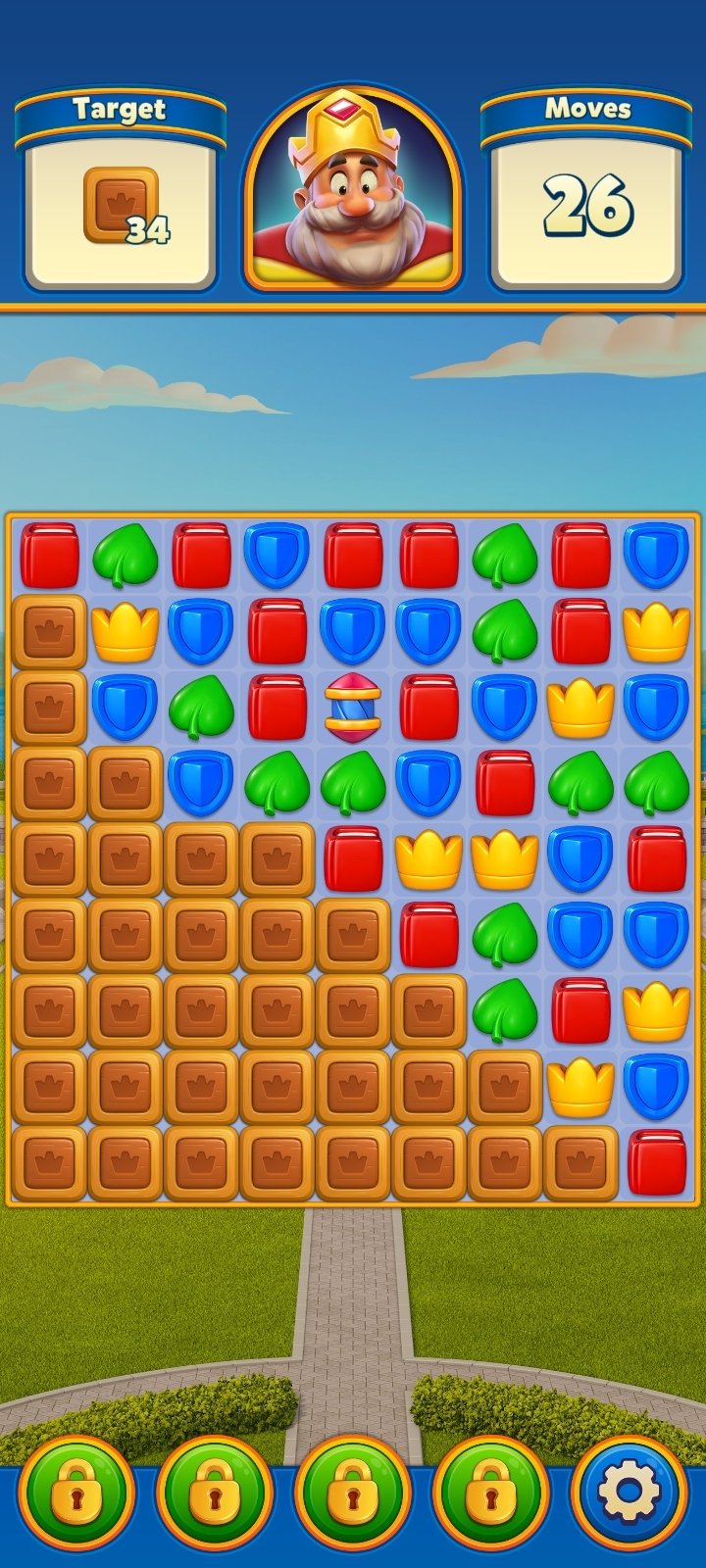Tap the blue shield near the bottom-right edge

pos(652,1083)
